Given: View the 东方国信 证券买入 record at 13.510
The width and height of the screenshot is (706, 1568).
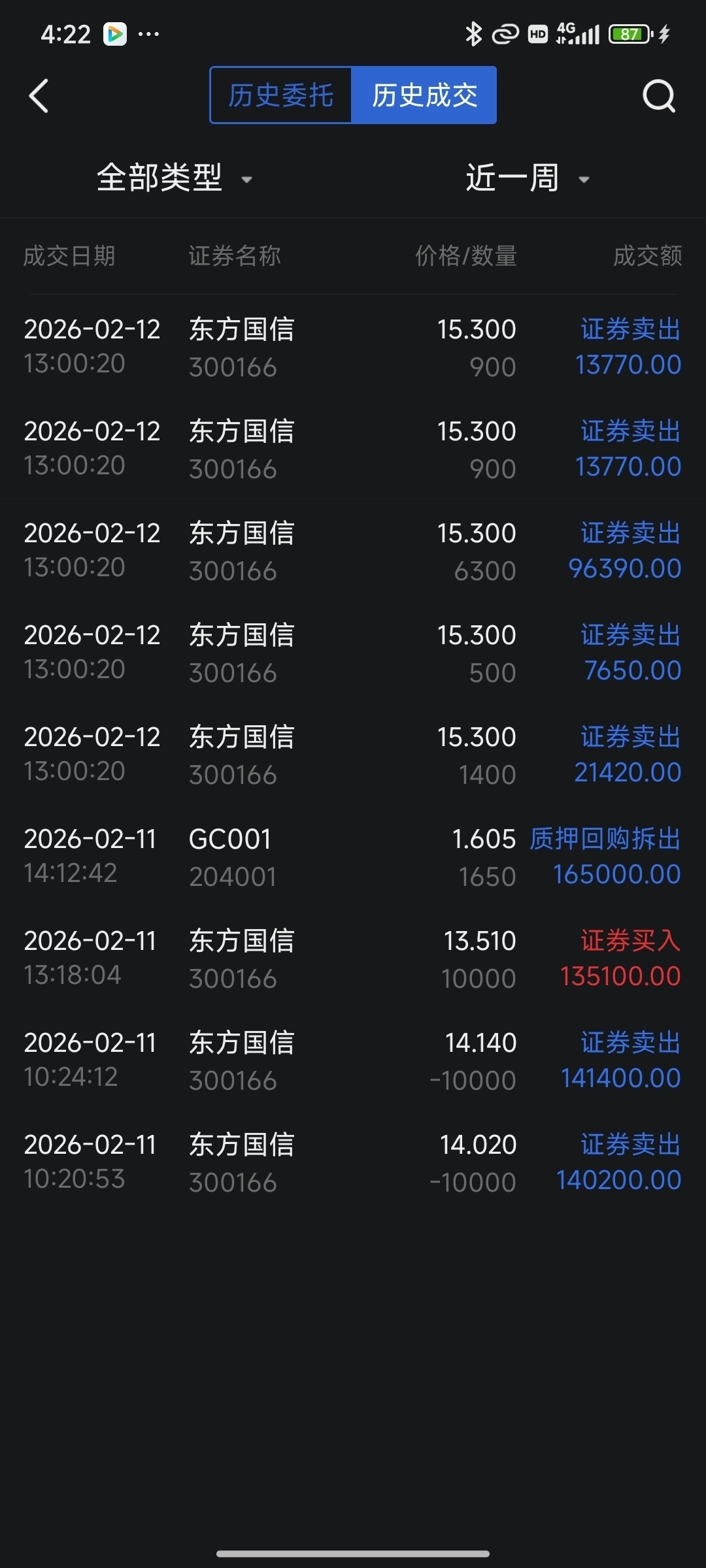Looking at the screenshot, I should point(353,958).
